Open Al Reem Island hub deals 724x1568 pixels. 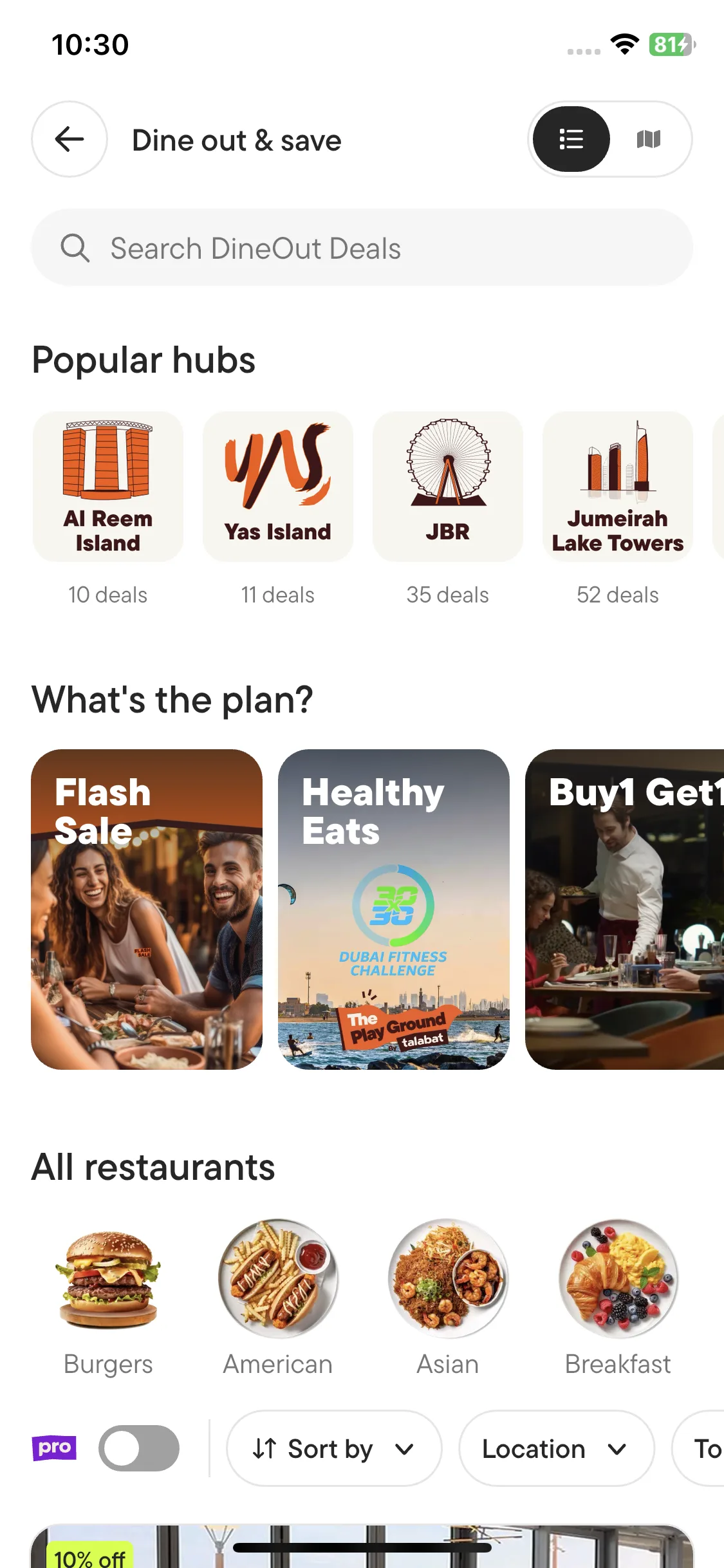[108, 487]
